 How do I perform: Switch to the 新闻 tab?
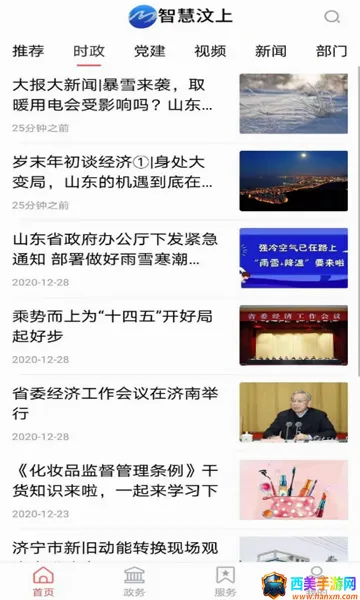(x=271, y=51)
